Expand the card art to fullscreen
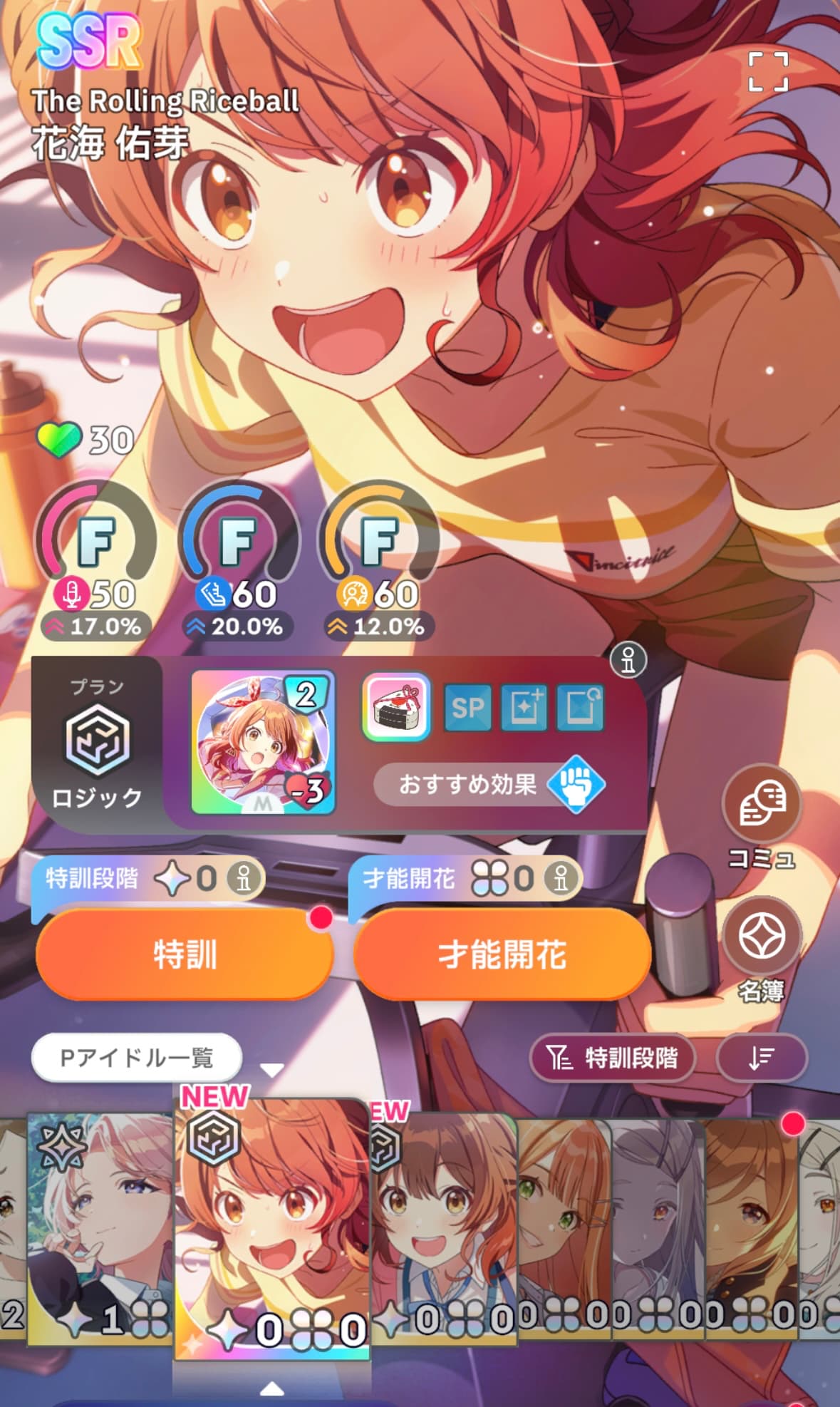The height and width of the screenshot is (1407, 840). pos(768,71)
